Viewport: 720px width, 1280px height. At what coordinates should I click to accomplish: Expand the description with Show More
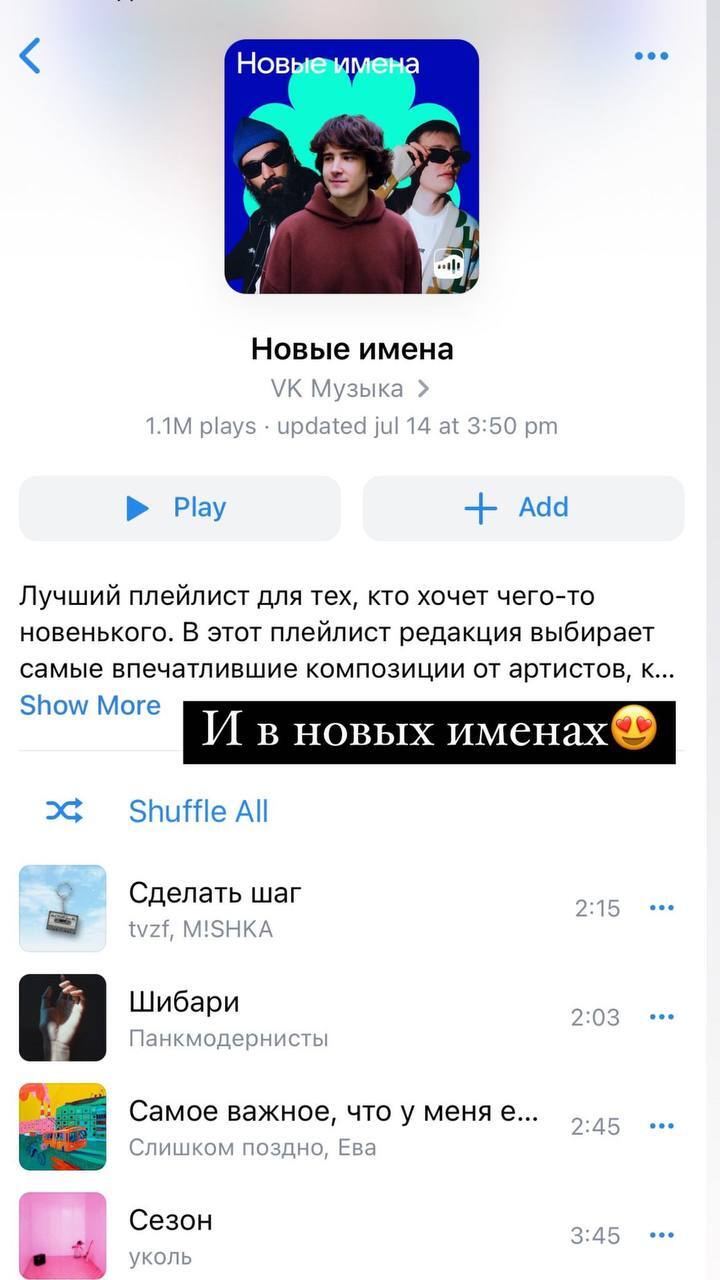point(90,705)
